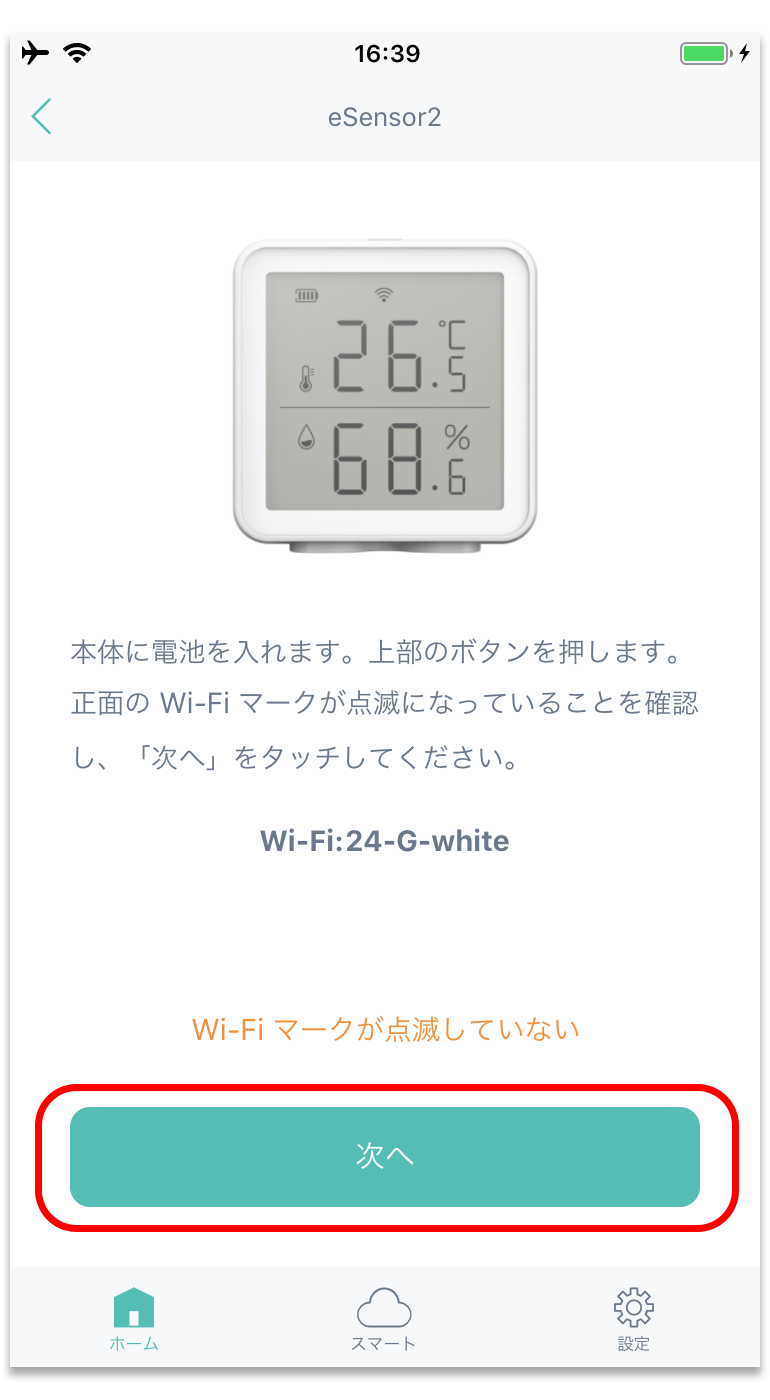The width and height of the screenshot is (770, 1400).
Task: Switch to the スマート tab
Action: coord(384,1320)
